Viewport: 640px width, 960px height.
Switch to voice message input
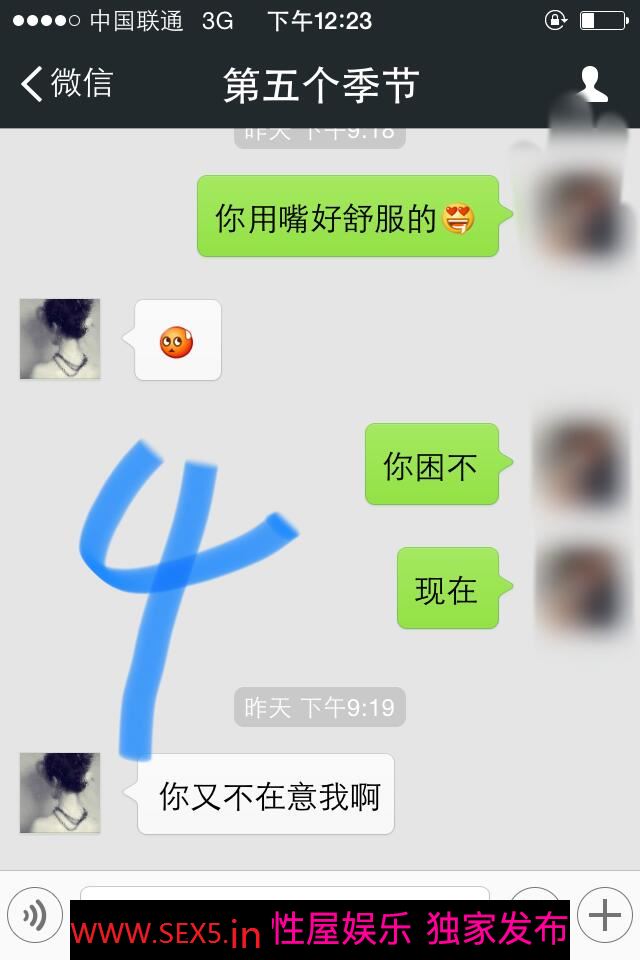click(35, 915)
